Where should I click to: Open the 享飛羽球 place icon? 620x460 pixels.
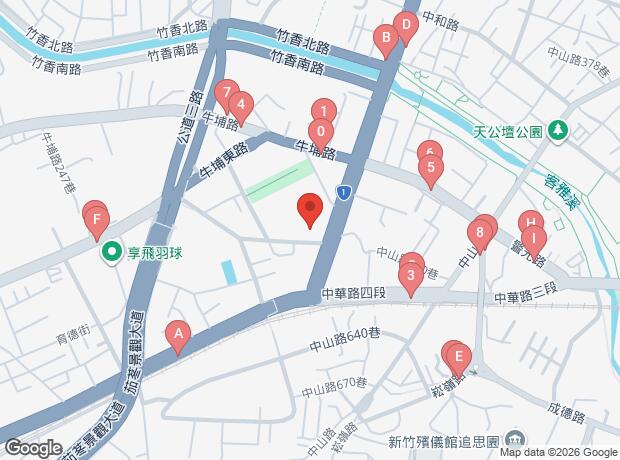point(112,252)
